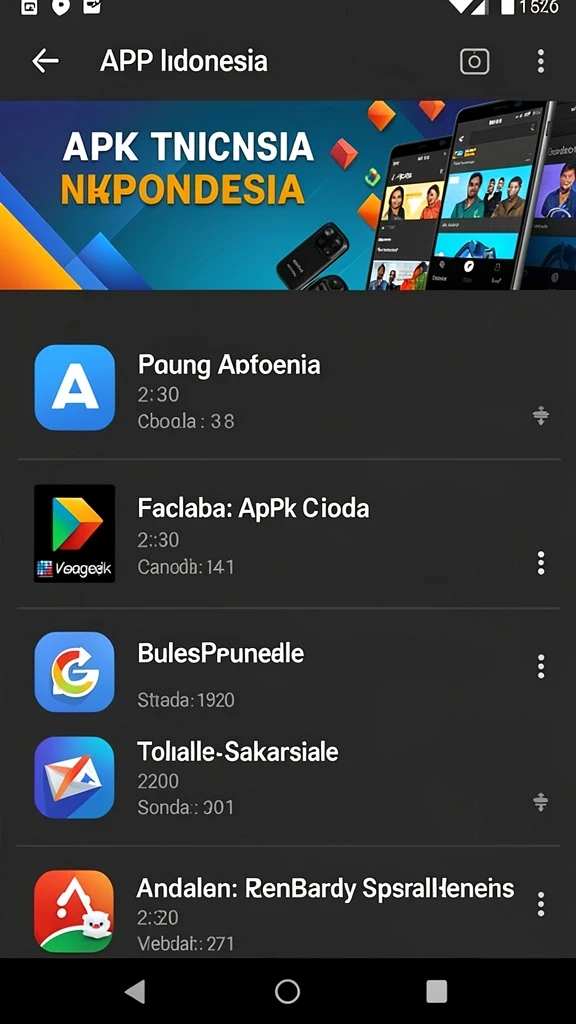Open more options for Andalen: RenBardy
Viewport: 576px width, 1024px height.
click(x=540, y=904)
